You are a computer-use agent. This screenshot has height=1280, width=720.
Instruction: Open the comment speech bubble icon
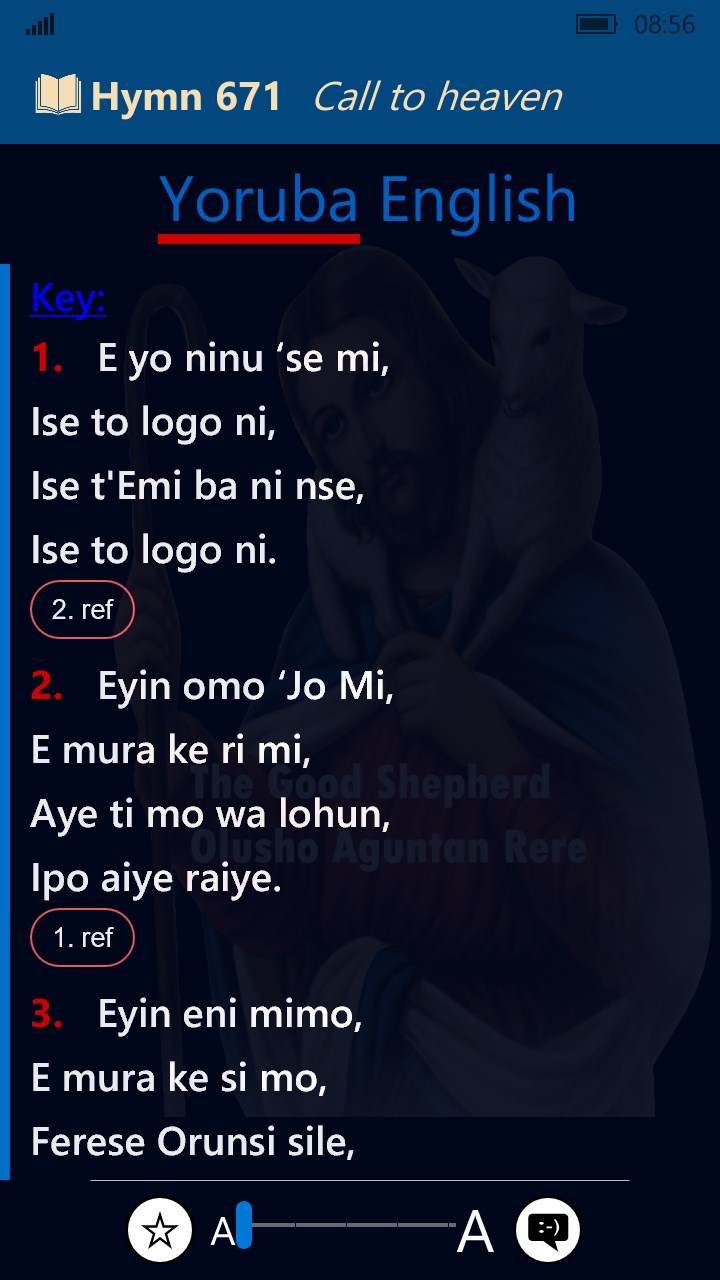pos(546,1228)
